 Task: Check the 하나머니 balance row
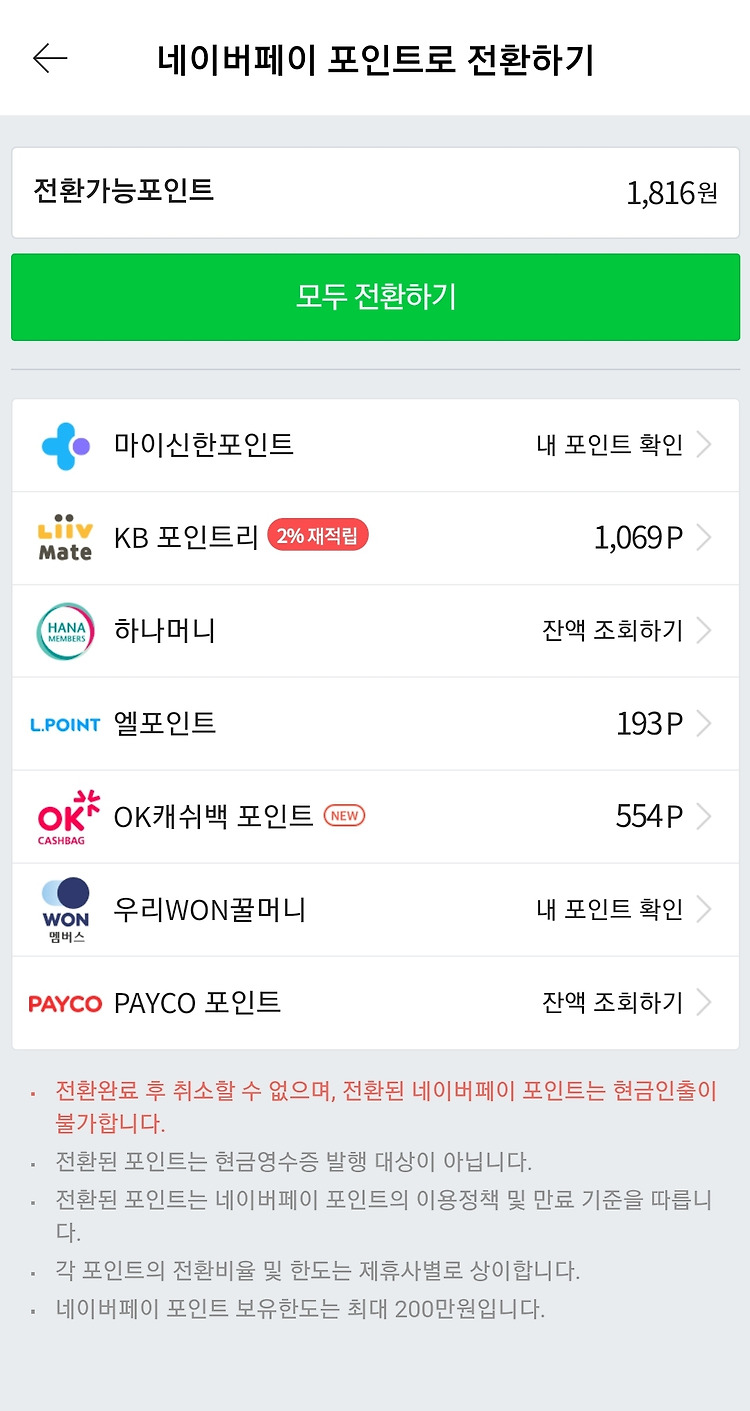tap(376, 631)
